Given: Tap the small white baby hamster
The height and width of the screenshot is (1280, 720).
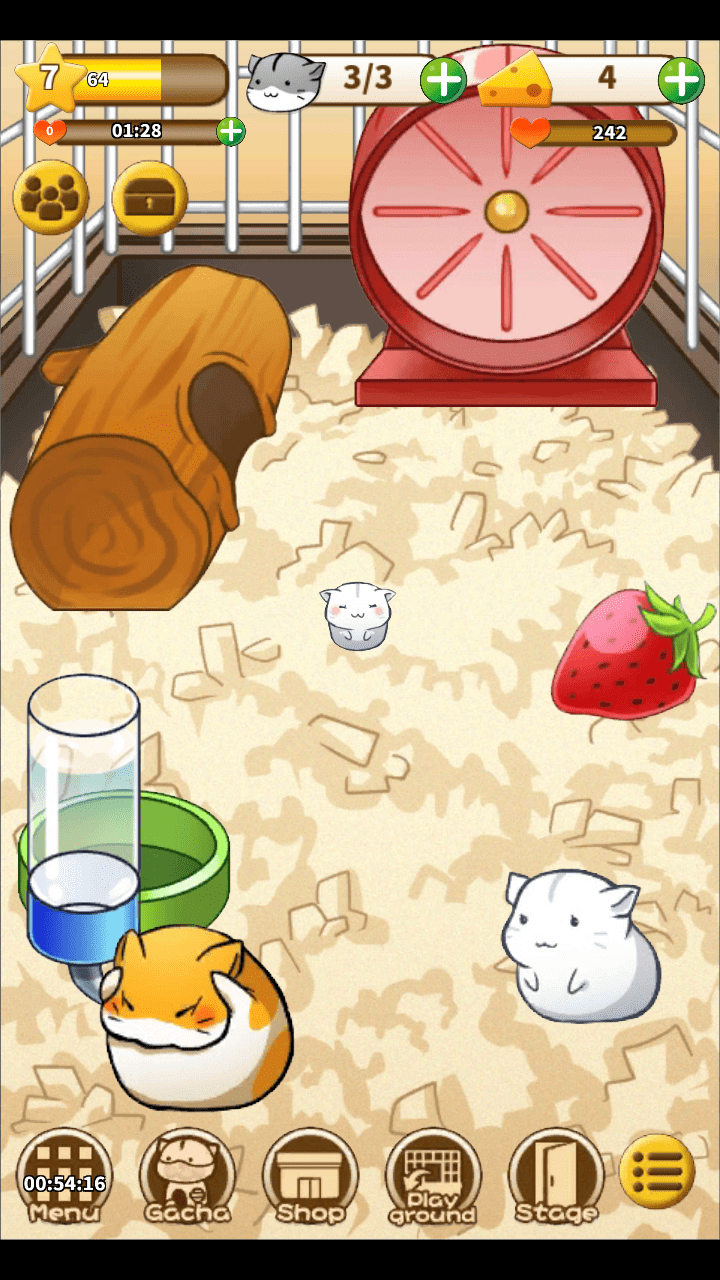Looking at the screenshot, I should pyautogui.click(x=357, y=615).
